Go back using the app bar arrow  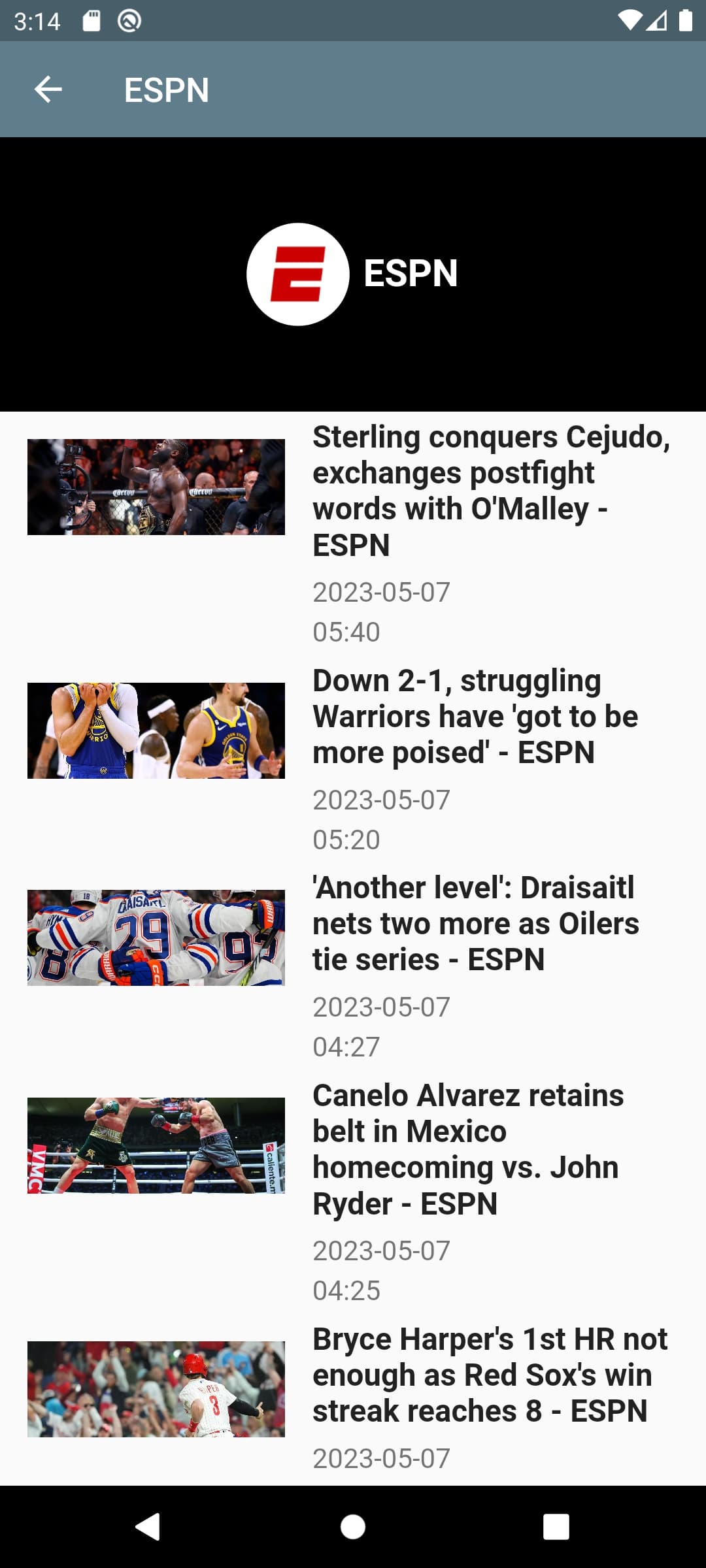tap(48, 90)
